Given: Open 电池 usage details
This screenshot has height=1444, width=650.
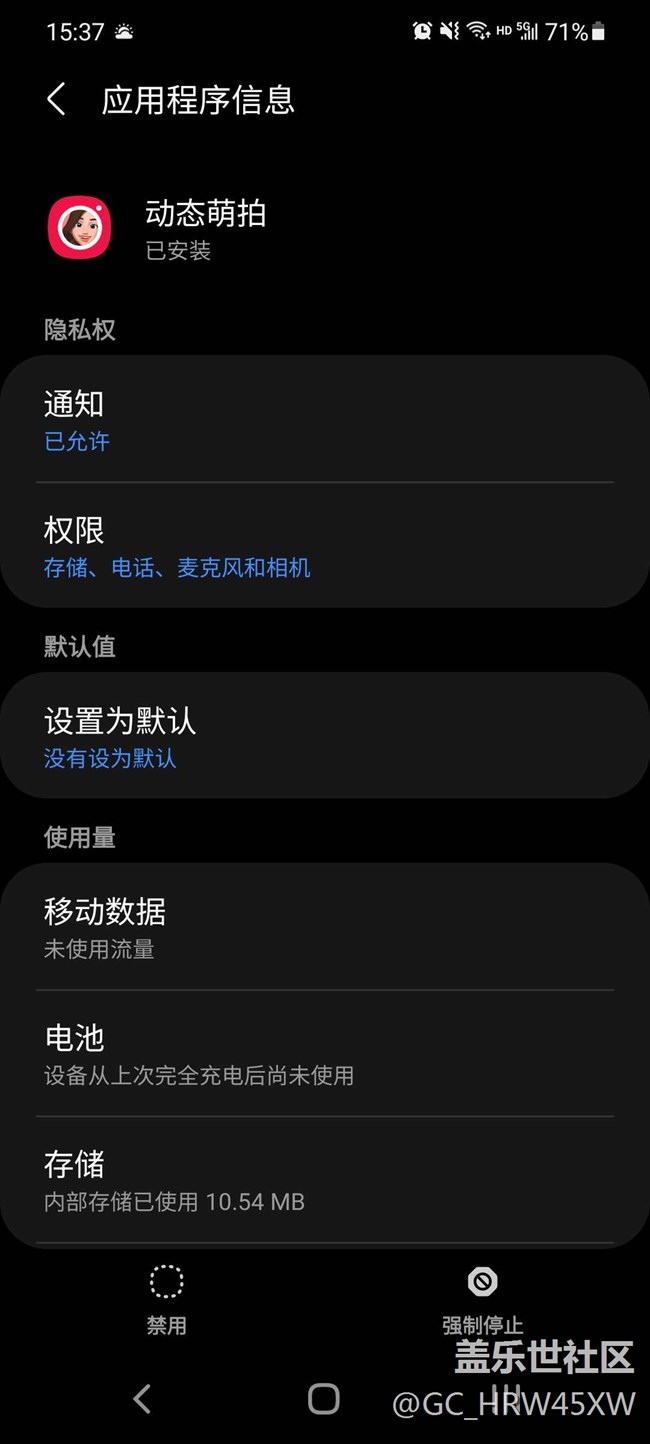Looking at the screenshot, I should tap(324, 1054).
